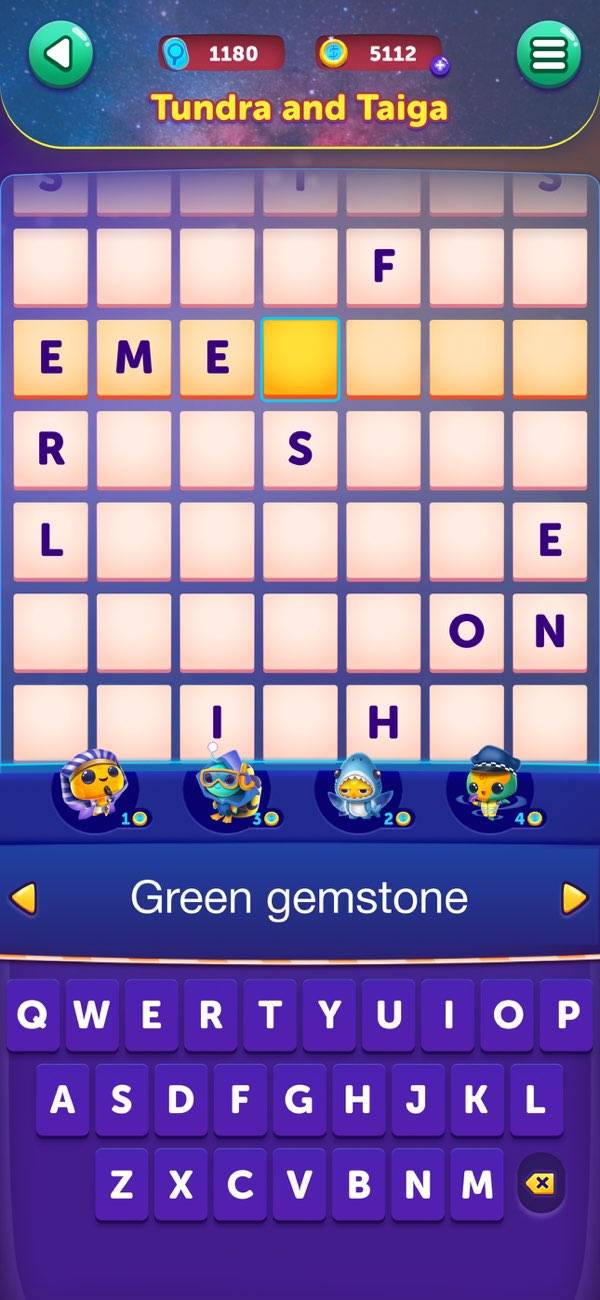Type the letter D on the keyboard
Image resolution: width=600 pixels, height=1300 pixels.
tap(180, 1100)
